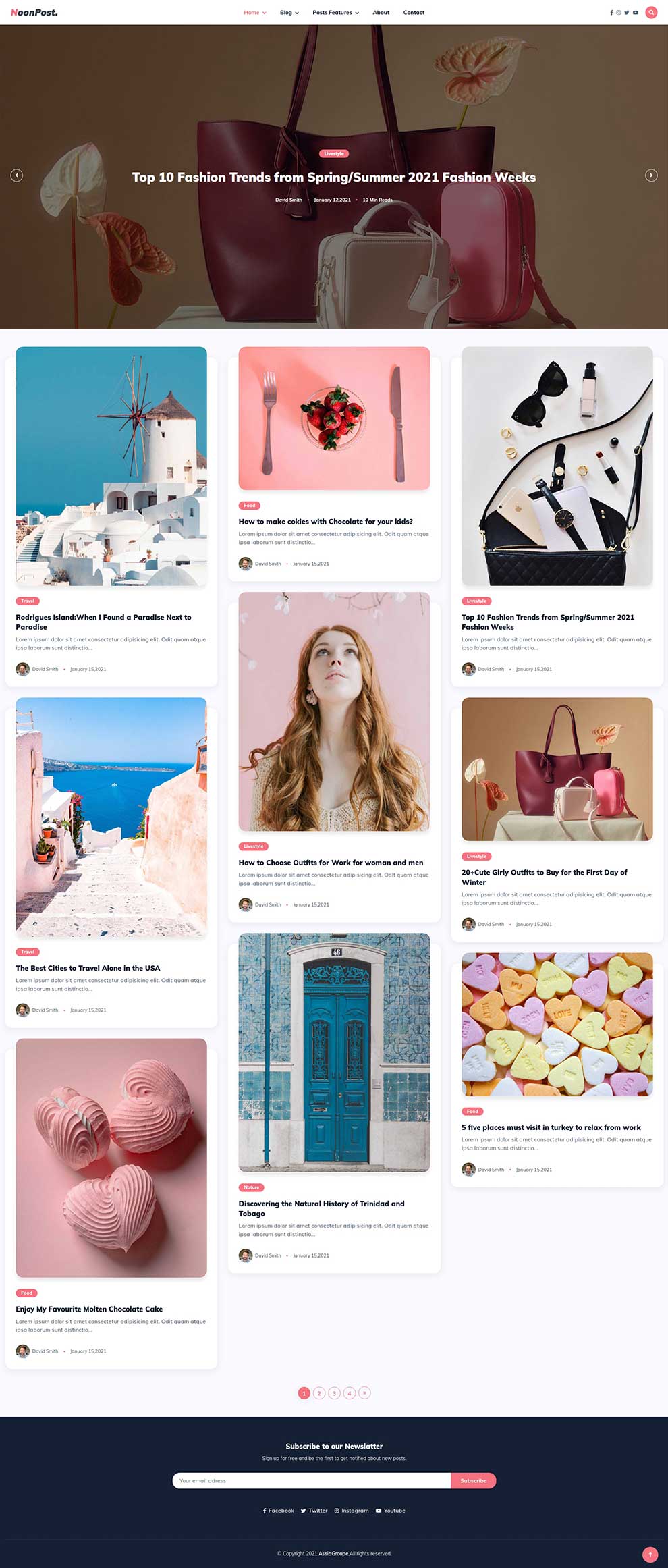Expand the Blog dropdown menu
This screenshot has width=668, height=1568.
[289, 12]
